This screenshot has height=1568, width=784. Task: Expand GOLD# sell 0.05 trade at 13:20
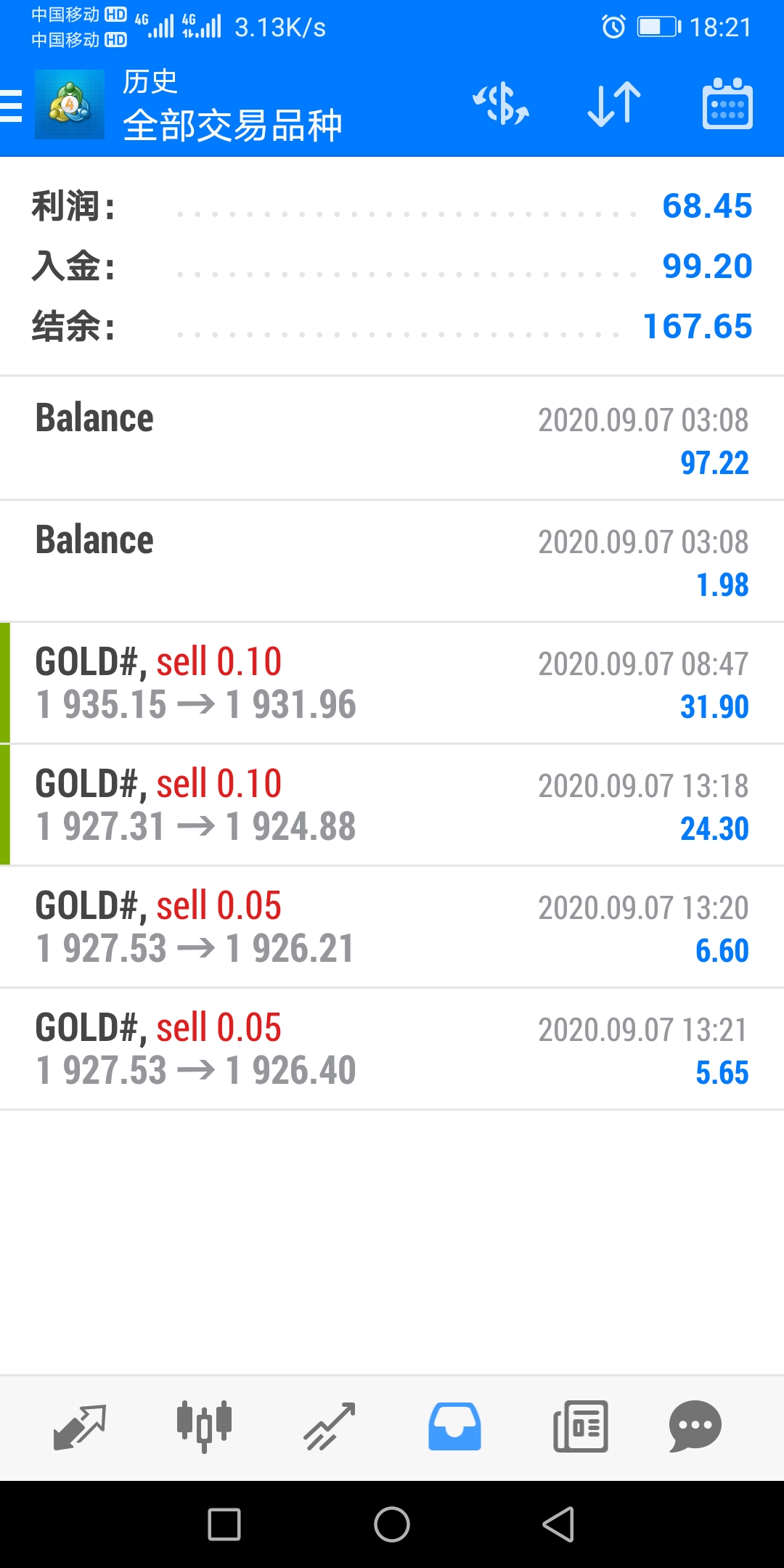click(x=392, y=926)
